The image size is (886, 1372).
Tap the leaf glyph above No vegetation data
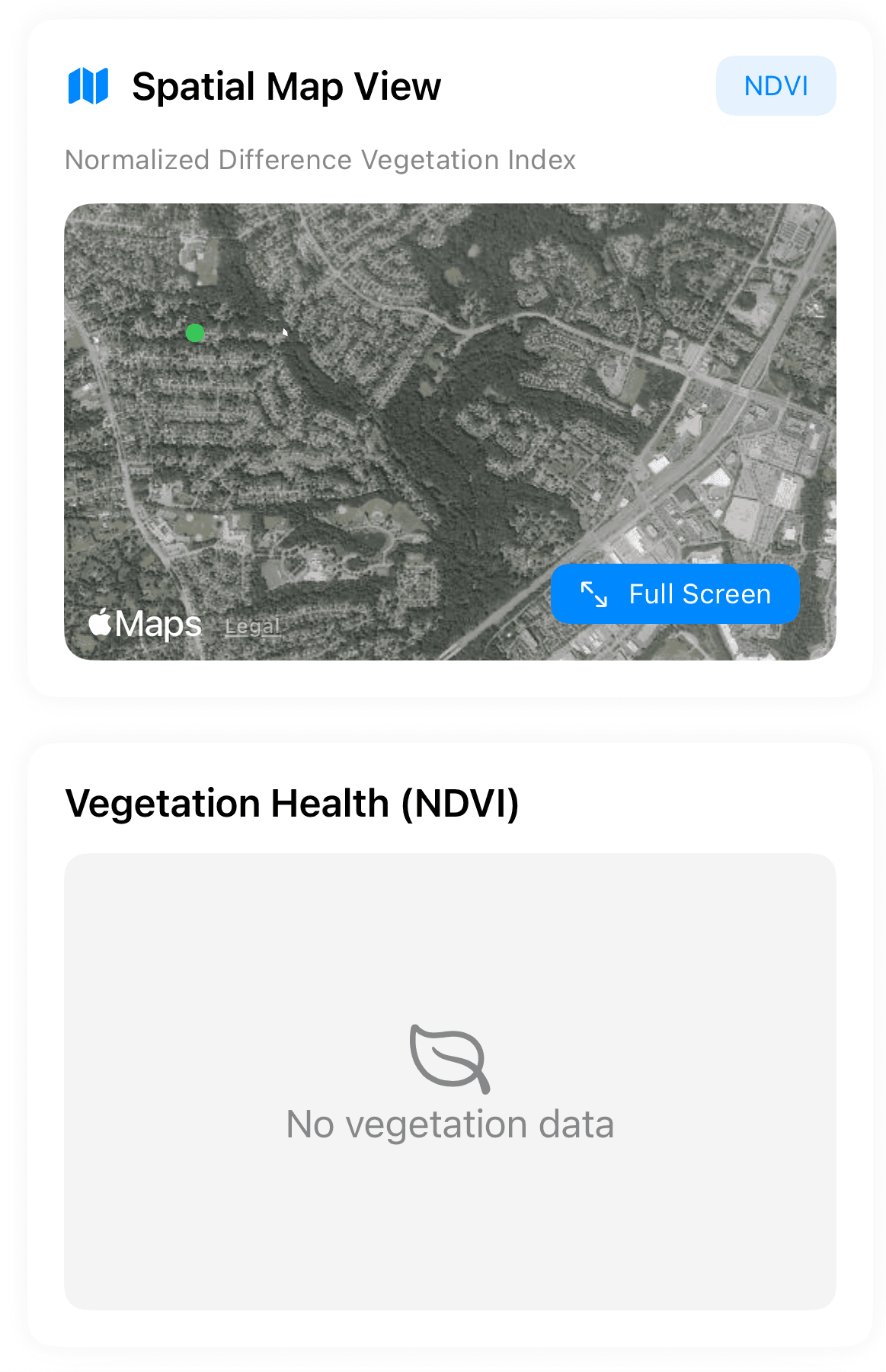(449, 1059)
